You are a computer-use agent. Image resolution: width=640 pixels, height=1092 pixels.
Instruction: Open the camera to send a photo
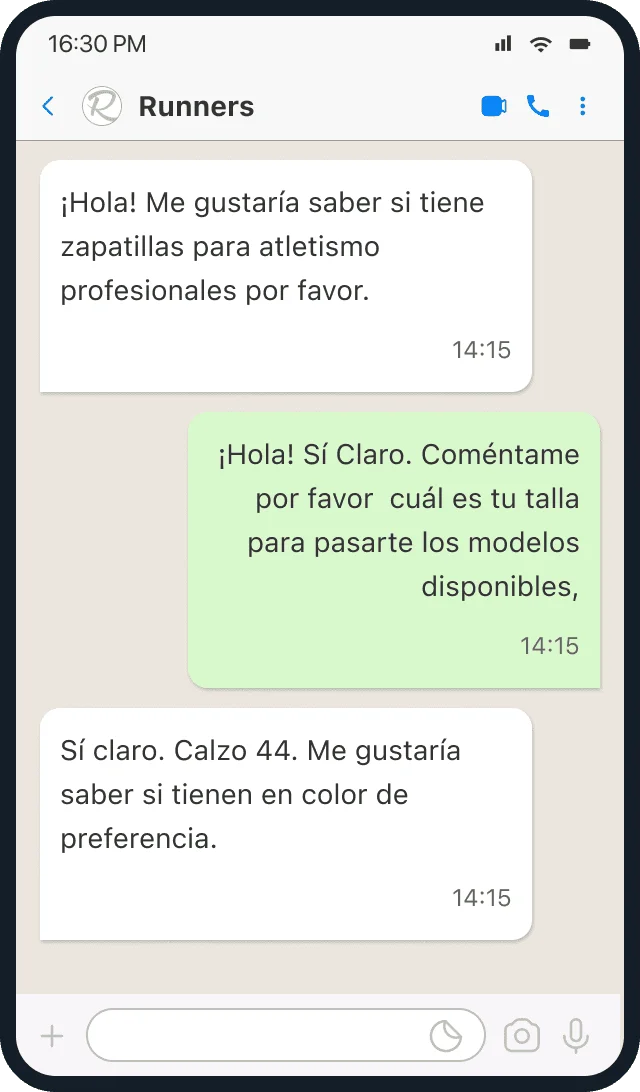[x=521, y=1036]
